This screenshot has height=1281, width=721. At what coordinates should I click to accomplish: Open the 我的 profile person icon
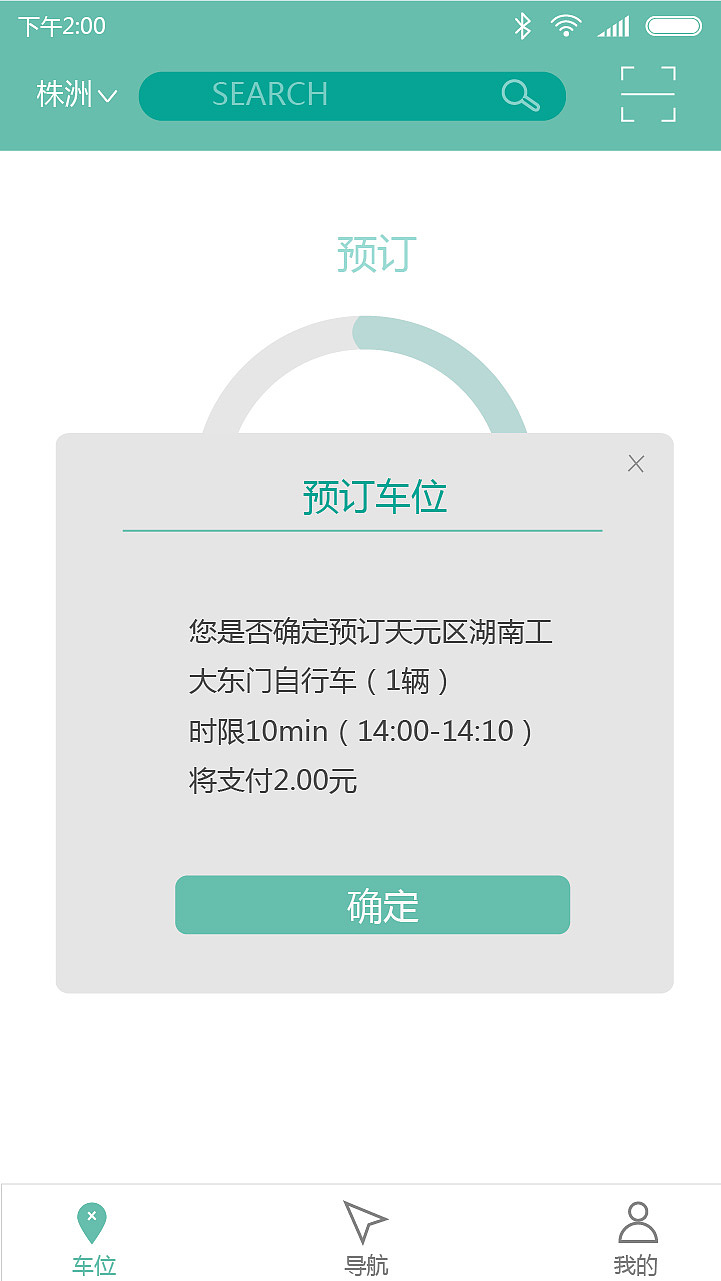pos(639,1222)
